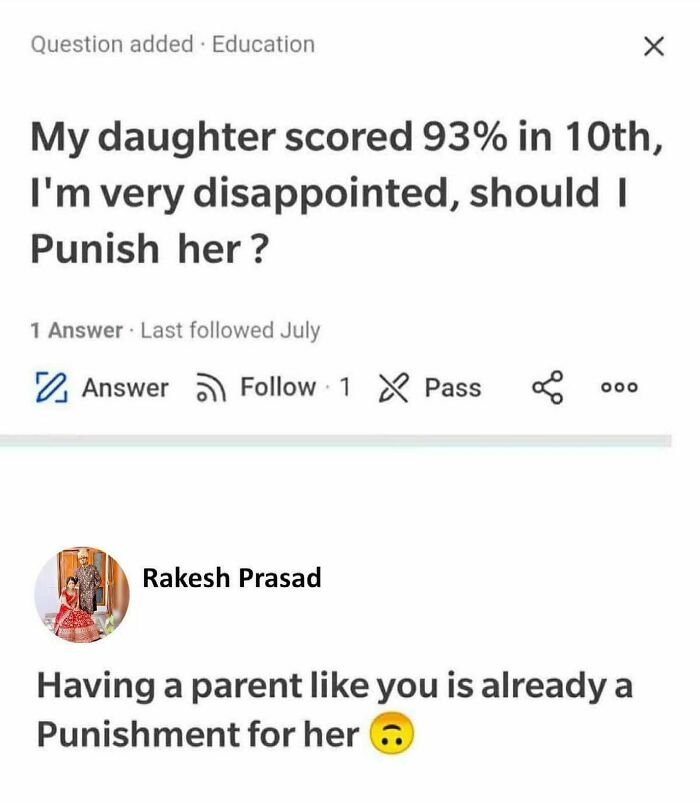The image size is (700, 802).
Task: Follow this question
Action: (274, 387)
